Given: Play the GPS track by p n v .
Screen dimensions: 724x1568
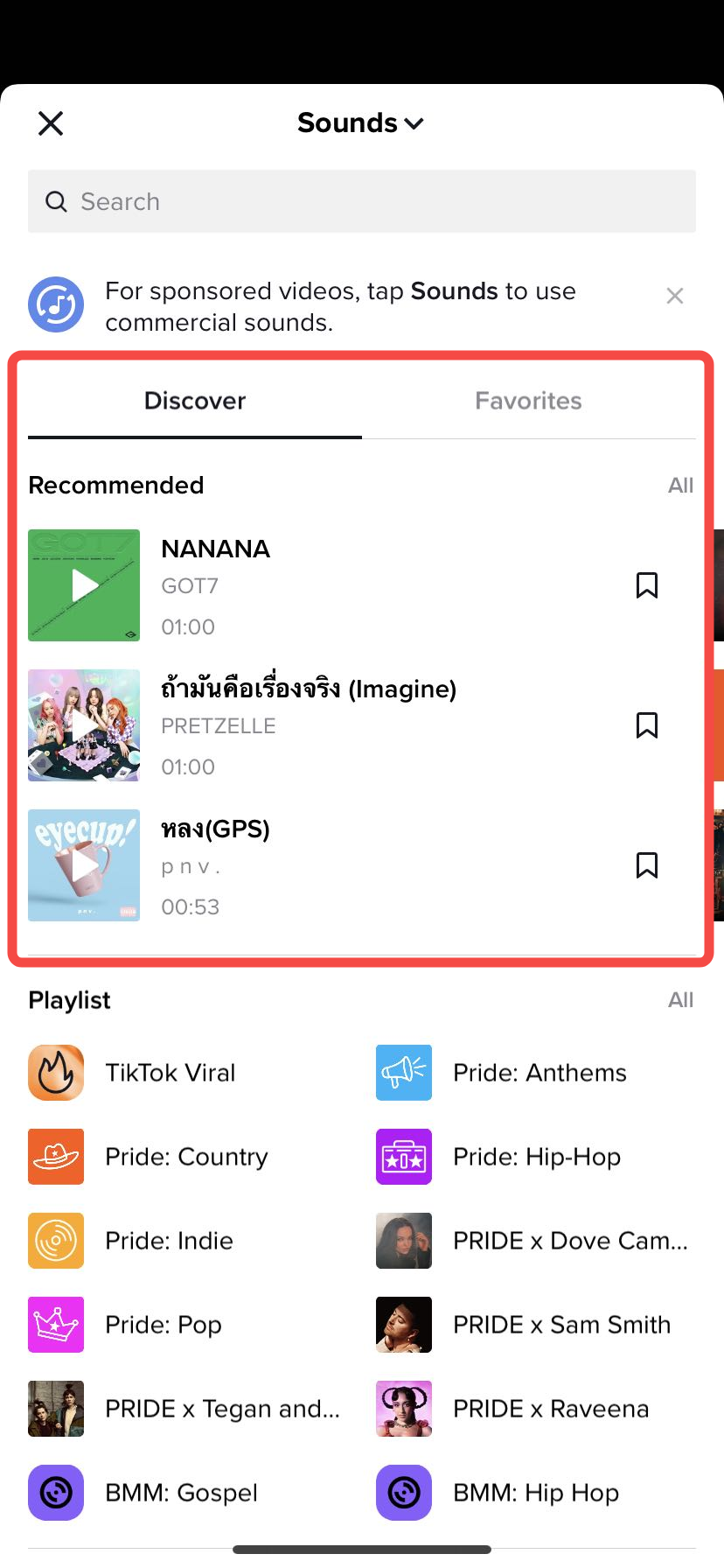Looking at the screenshot, I should tap(84, 865).
